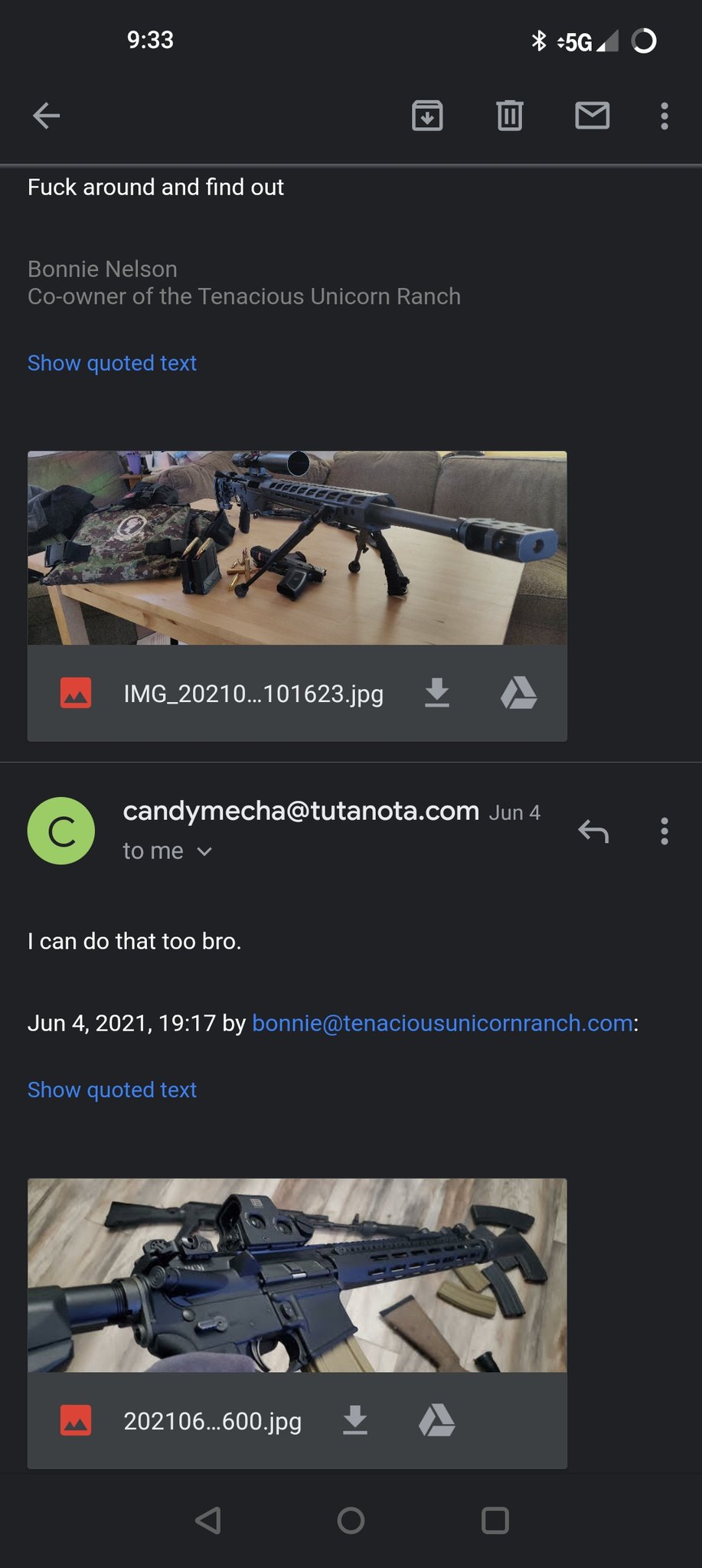
Task: Tap the system home button
Action: tap(351, 1521)
